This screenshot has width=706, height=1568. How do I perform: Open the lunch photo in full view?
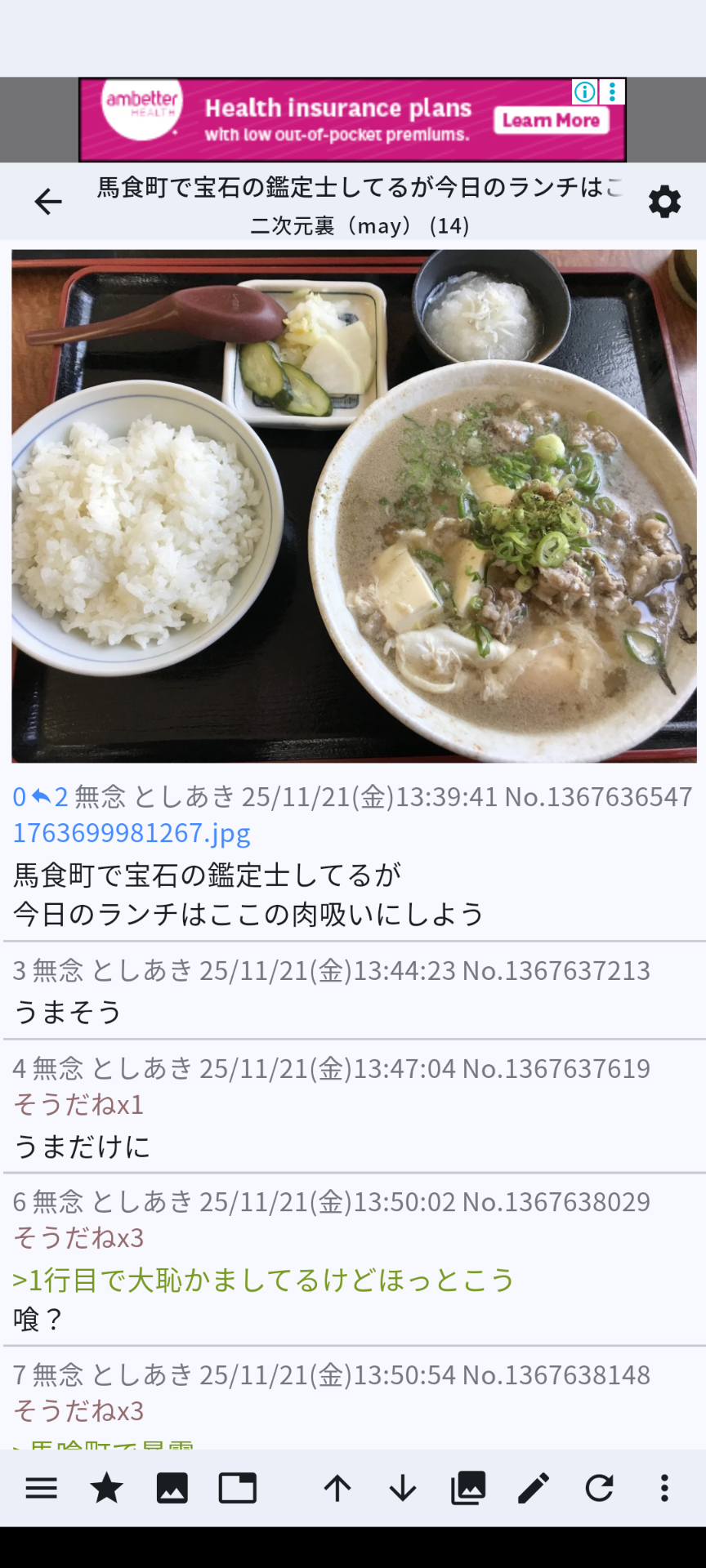pos(354,506)
